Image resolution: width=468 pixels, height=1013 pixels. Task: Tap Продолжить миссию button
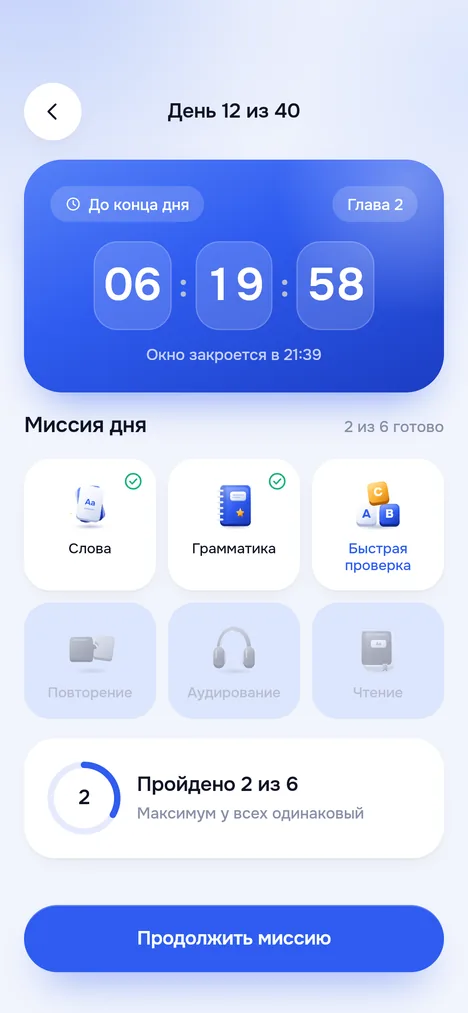(234, 938)
